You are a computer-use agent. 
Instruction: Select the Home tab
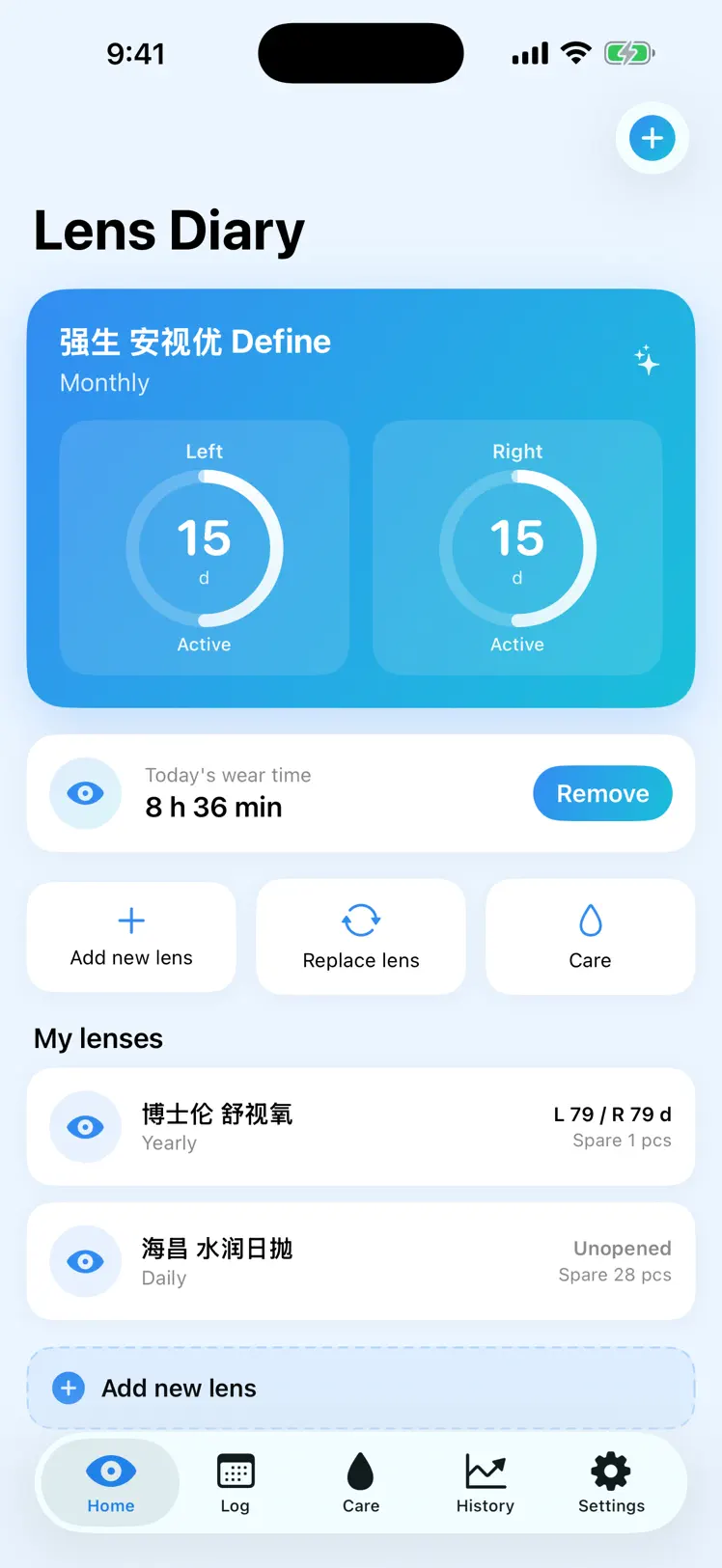[109, 1483]
